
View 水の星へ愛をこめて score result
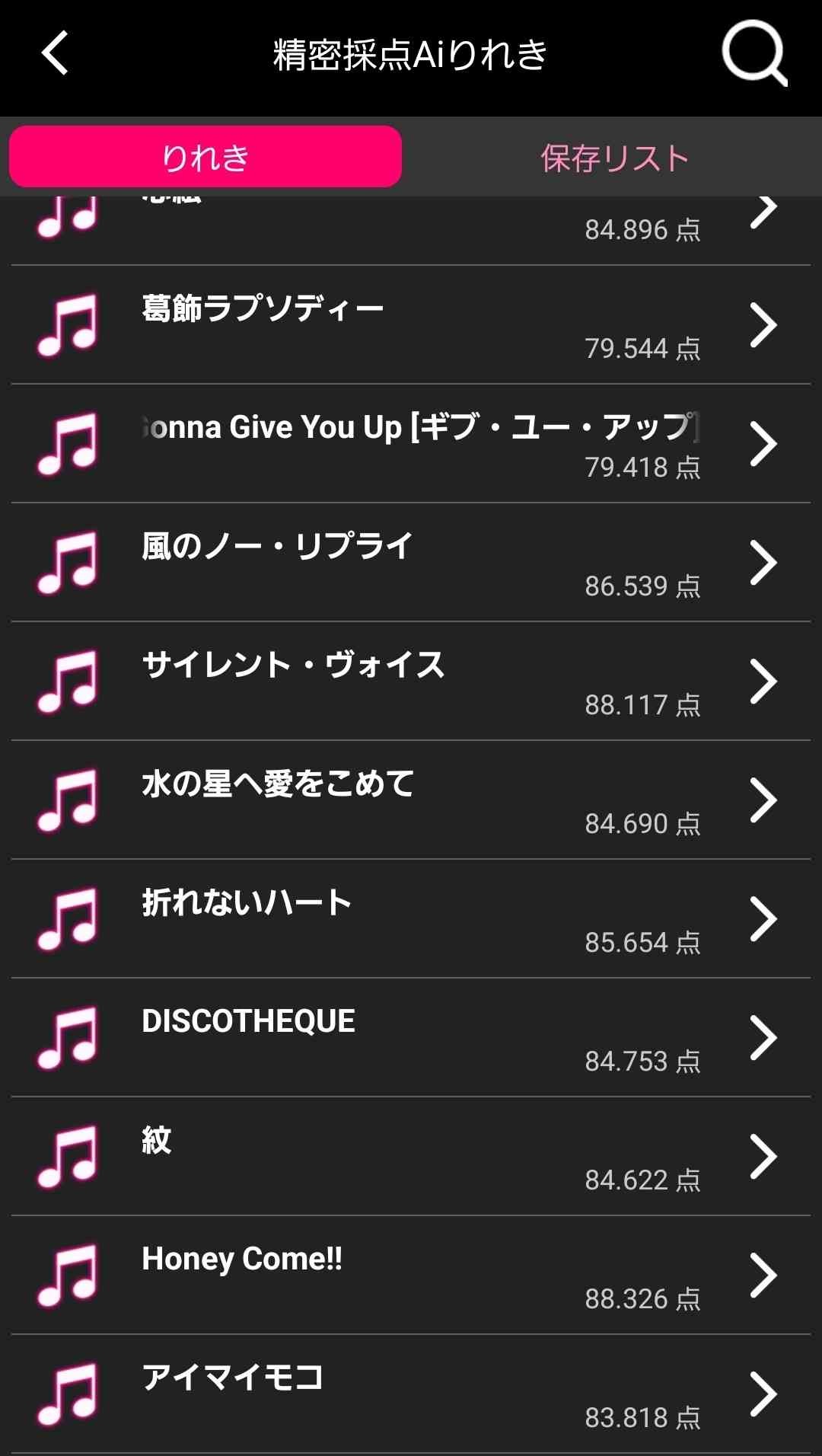411,801
